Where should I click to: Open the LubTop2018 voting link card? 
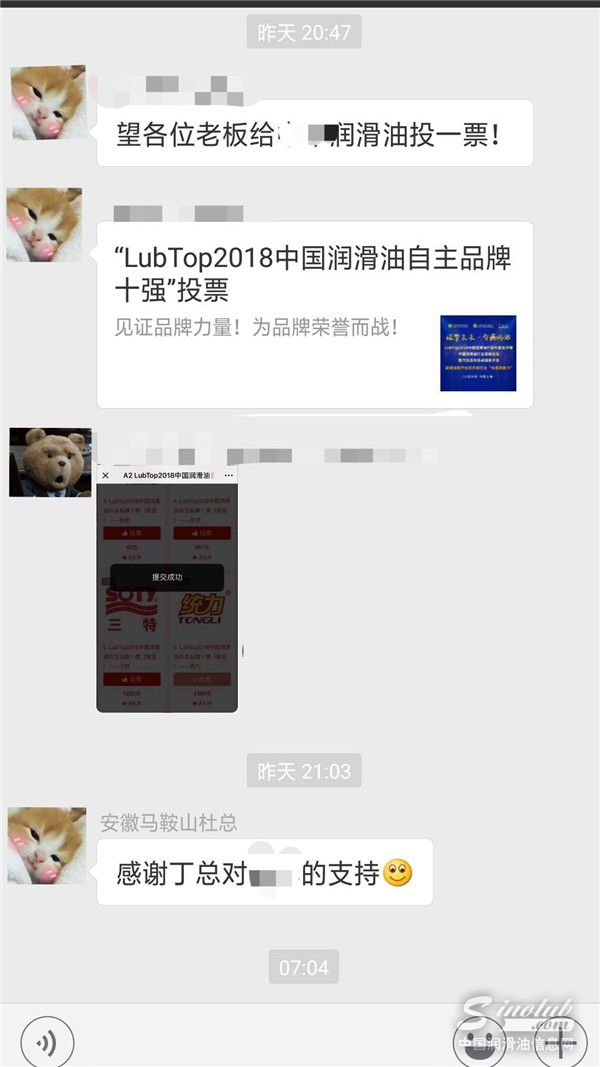click(x=314, y=314)
